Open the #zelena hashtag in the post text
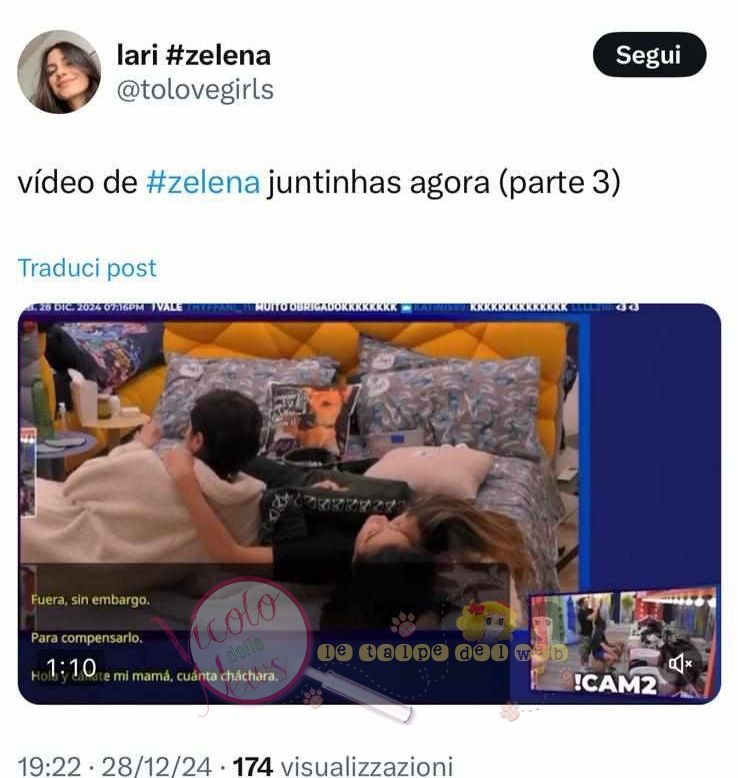Screen dimensions: 738x778 pyautogui.click(x=203, y=182)
